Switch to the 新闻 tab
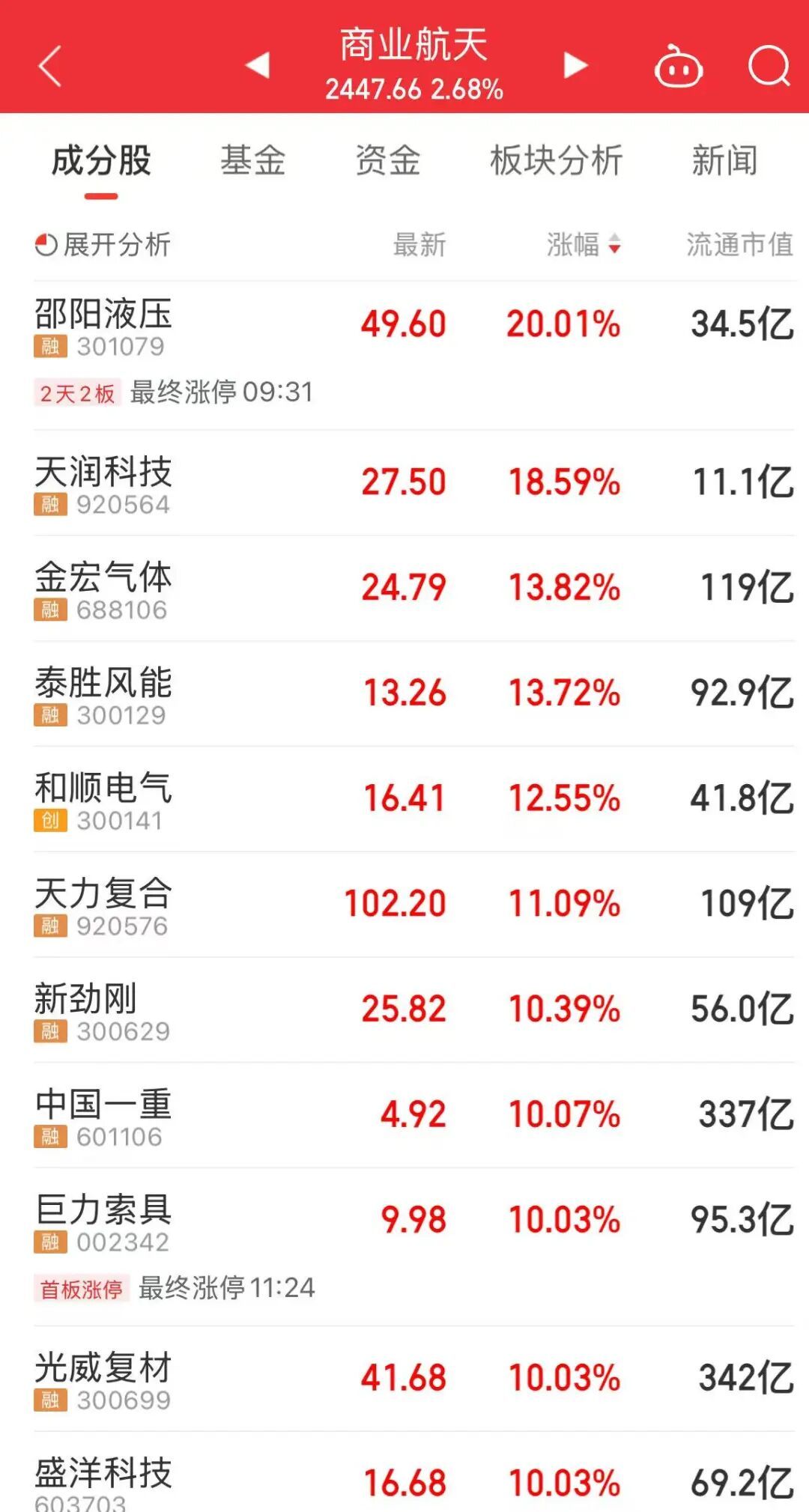 click(724, 161)
